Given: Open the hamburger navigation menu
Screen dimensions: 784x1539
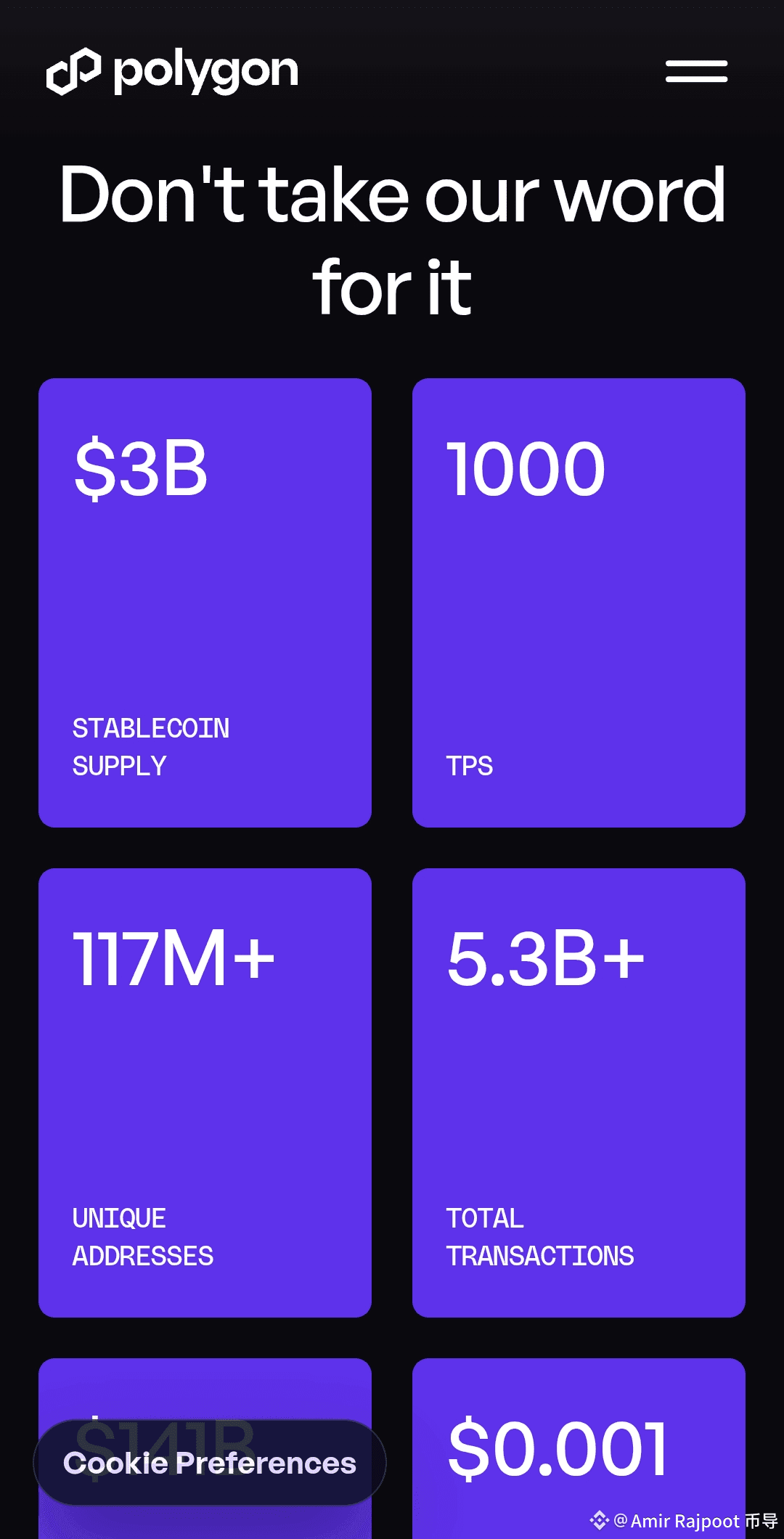Looking at the screenshot, I should click(696, 72).
